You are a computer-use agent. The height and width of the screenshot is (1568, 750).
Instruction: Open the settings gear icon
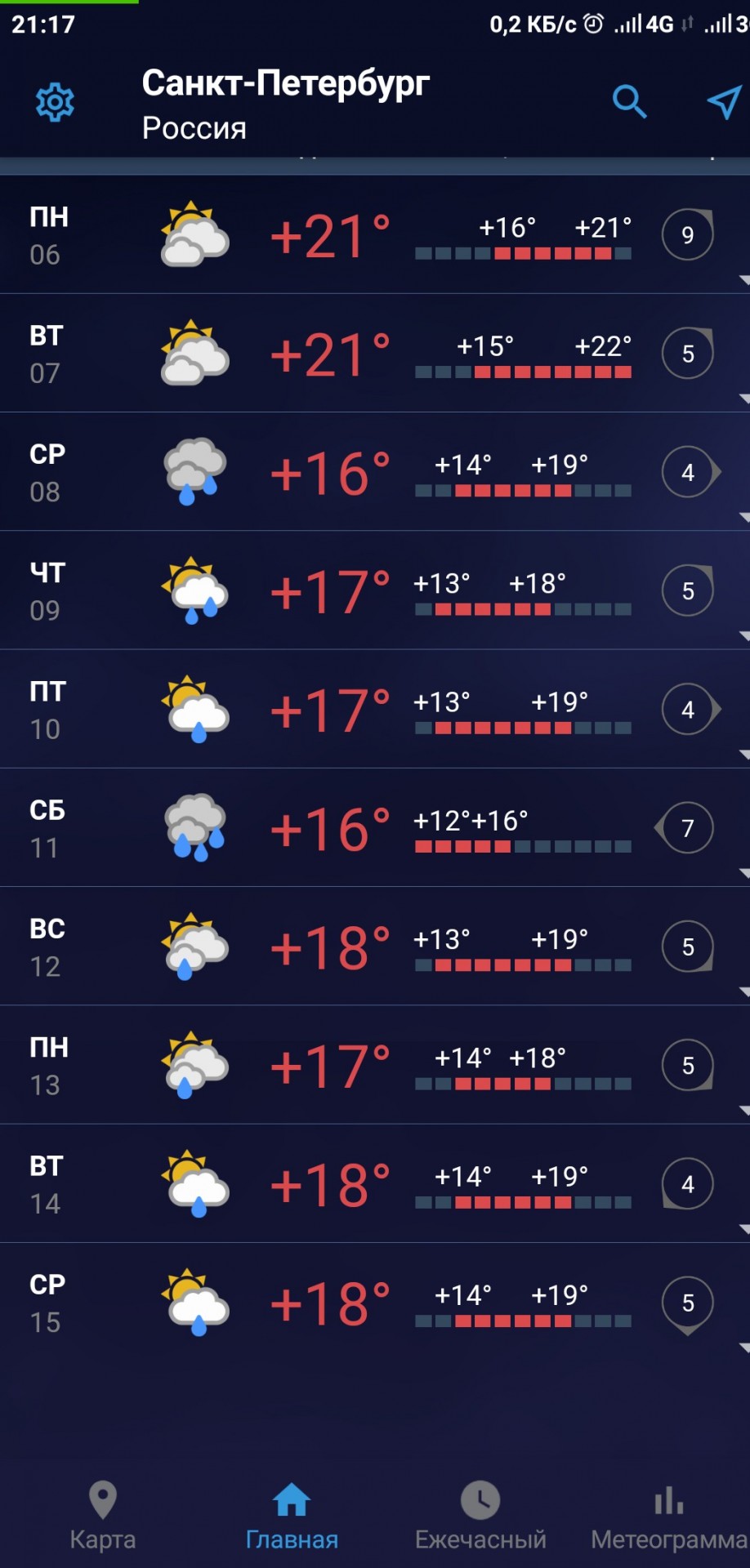coord(55,102)
